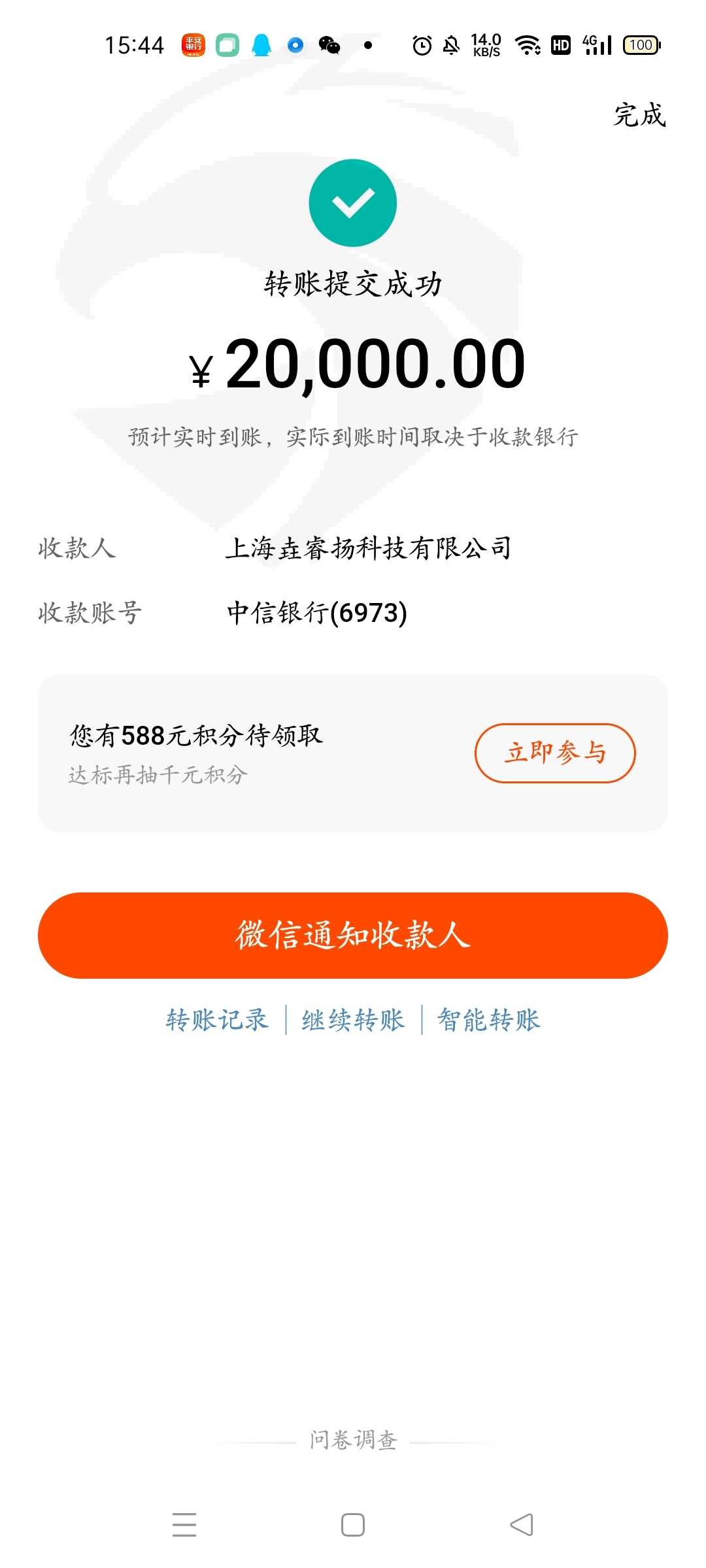Screen dimensions: 706x1568
Task: Select 继续转账 to make another transfer
Action: (353, 1020)
